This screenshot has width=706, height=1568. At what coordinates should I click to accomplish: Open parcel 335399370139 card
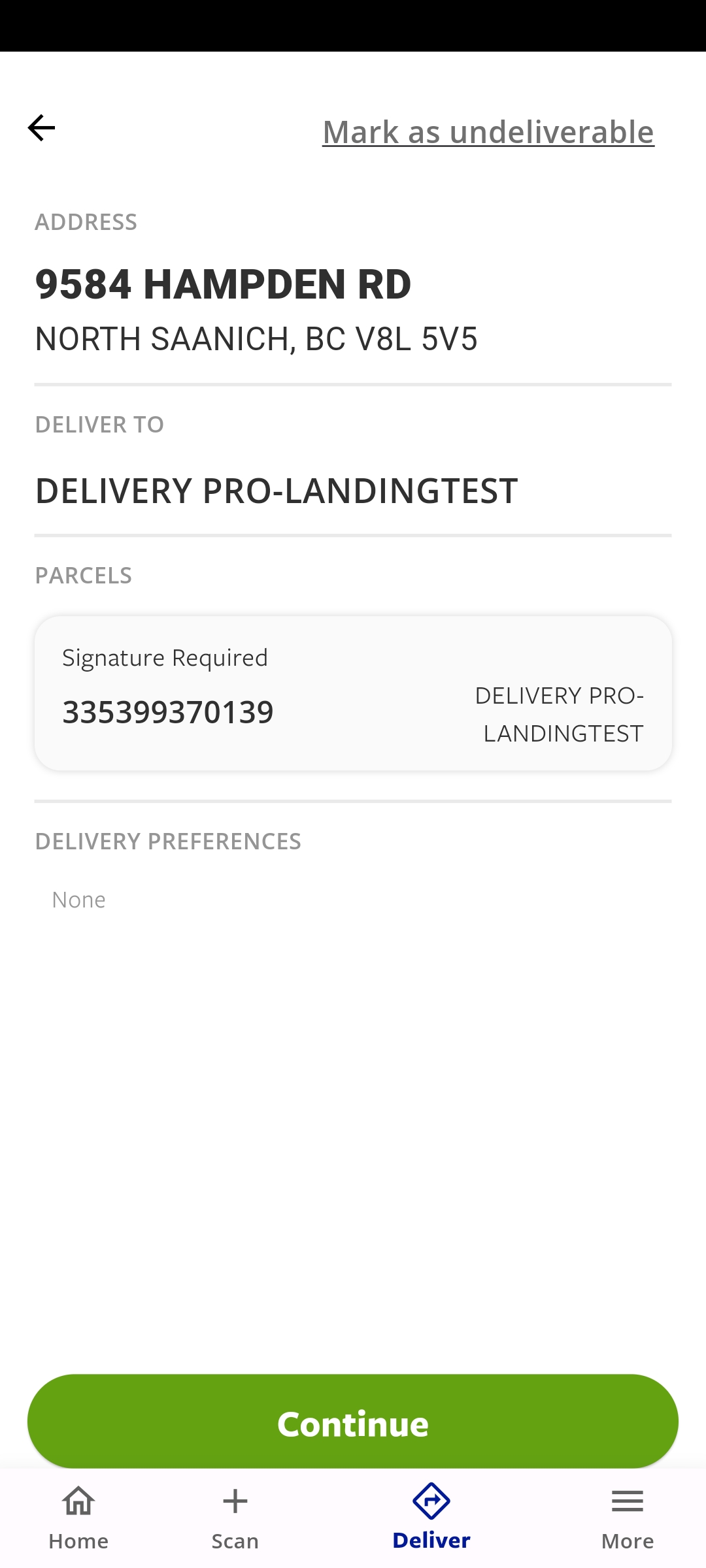click(x=353, y=693)
